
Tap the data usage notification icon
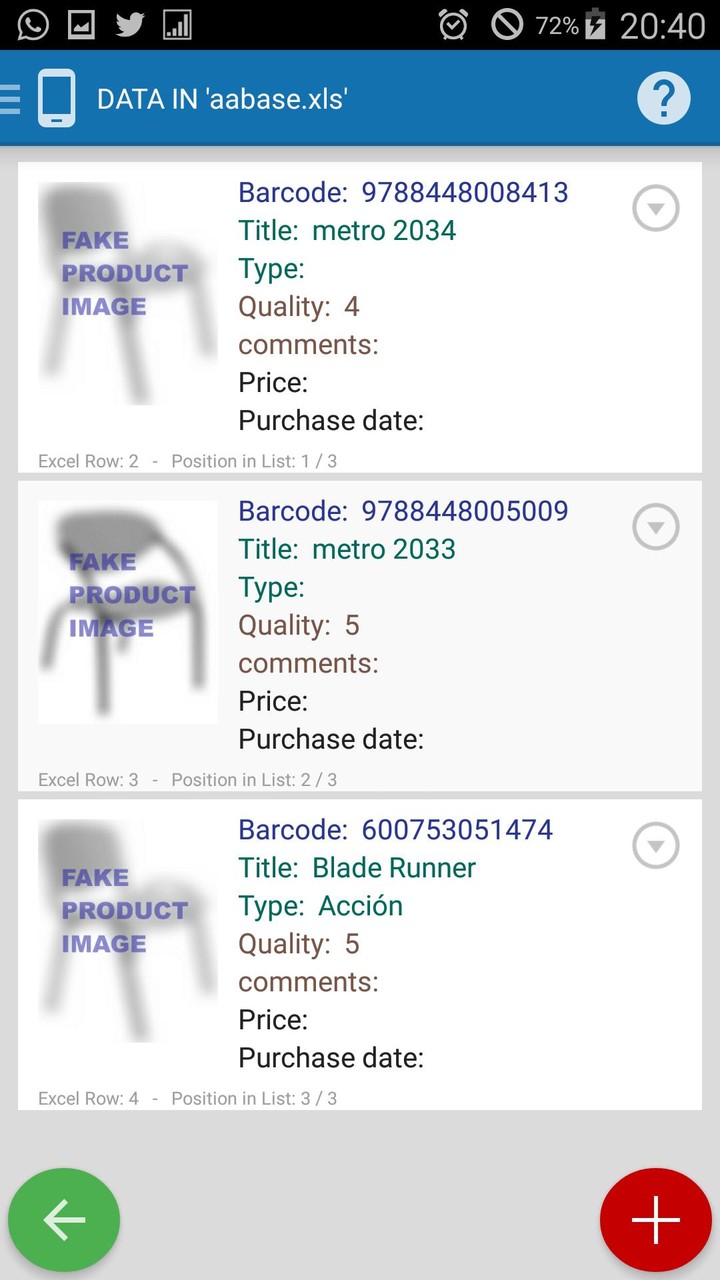tap(178, 24)
